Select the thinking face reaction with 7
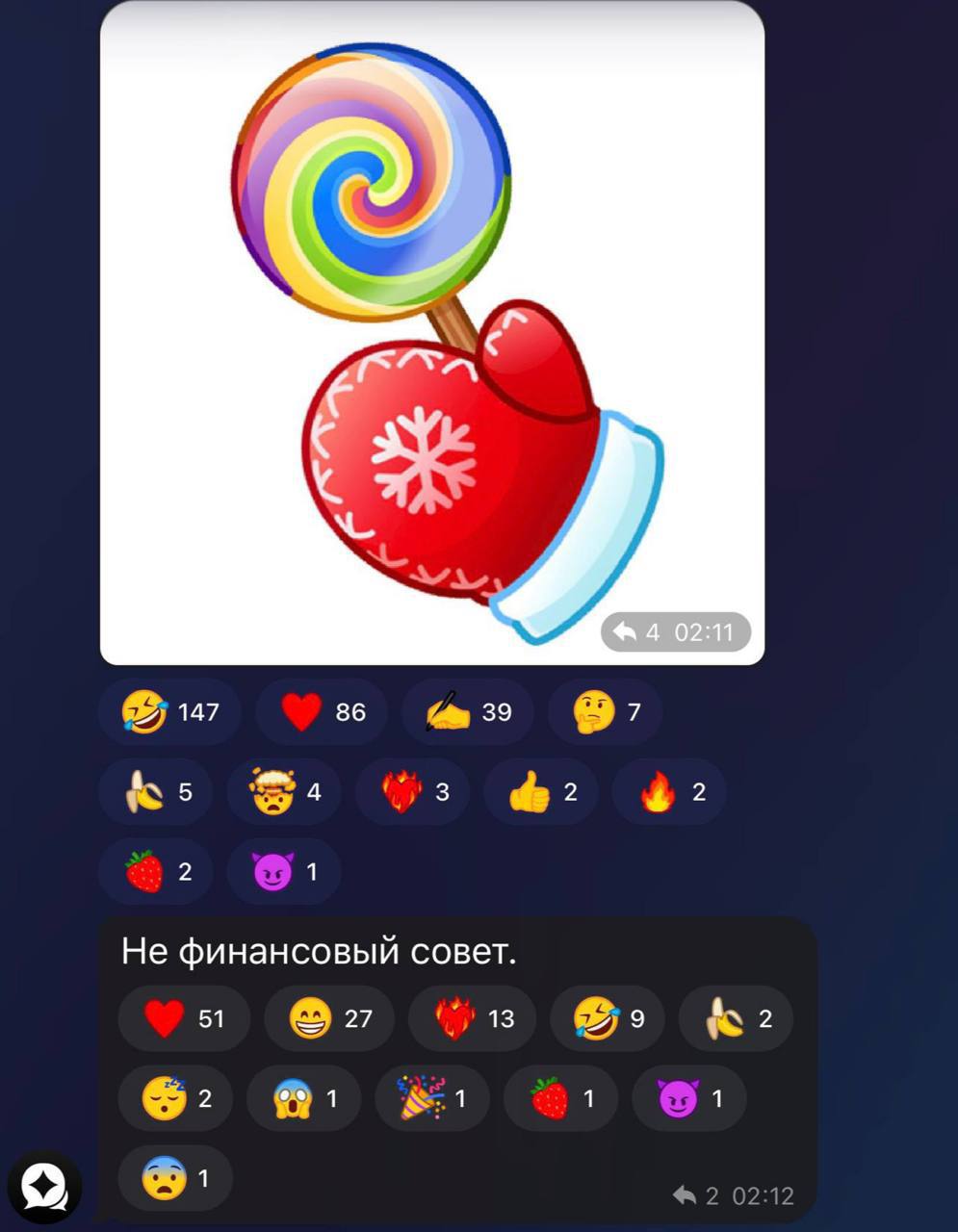Image resolution: width=958 pixels, height=1232 pixels. 605,712
